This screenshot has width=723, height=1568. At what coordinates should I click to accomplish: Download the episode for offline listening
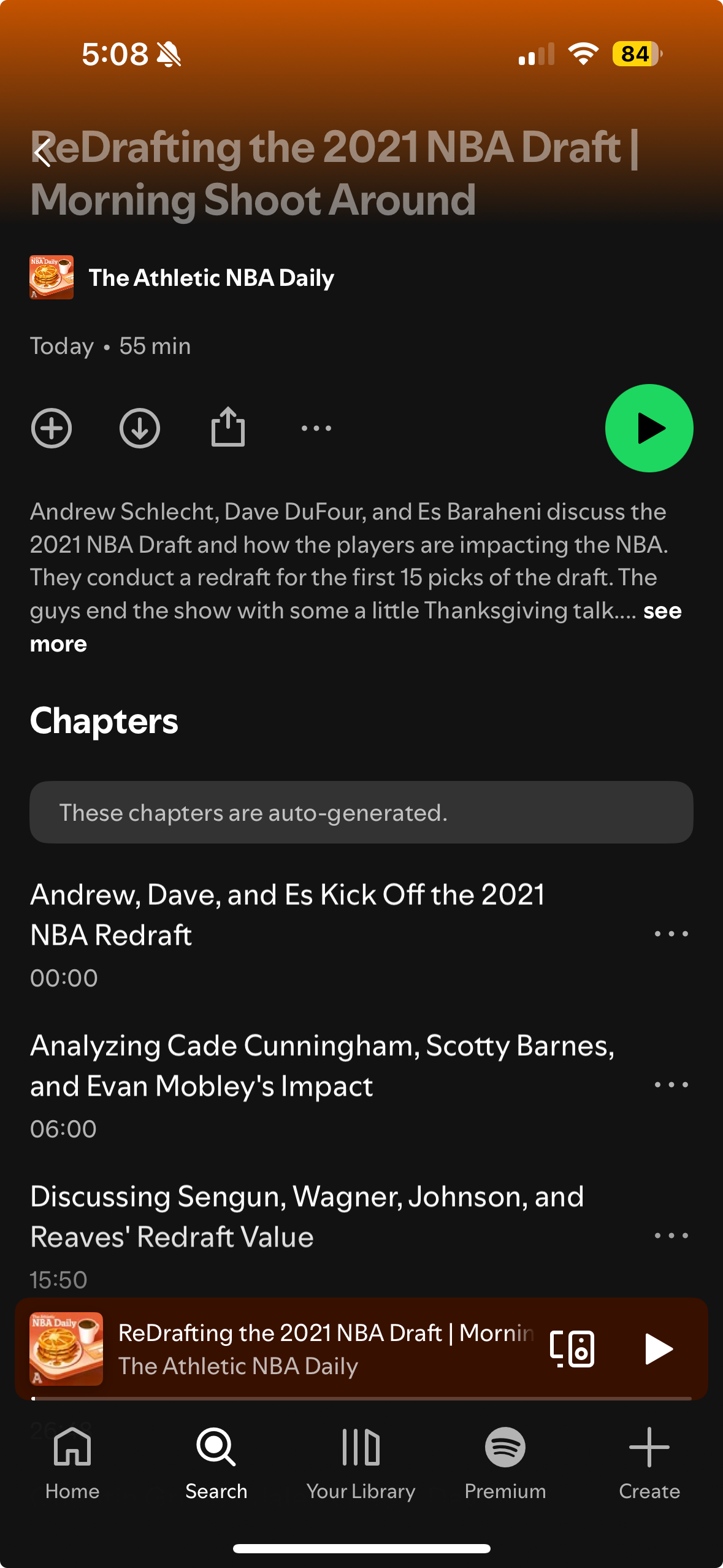140,428
